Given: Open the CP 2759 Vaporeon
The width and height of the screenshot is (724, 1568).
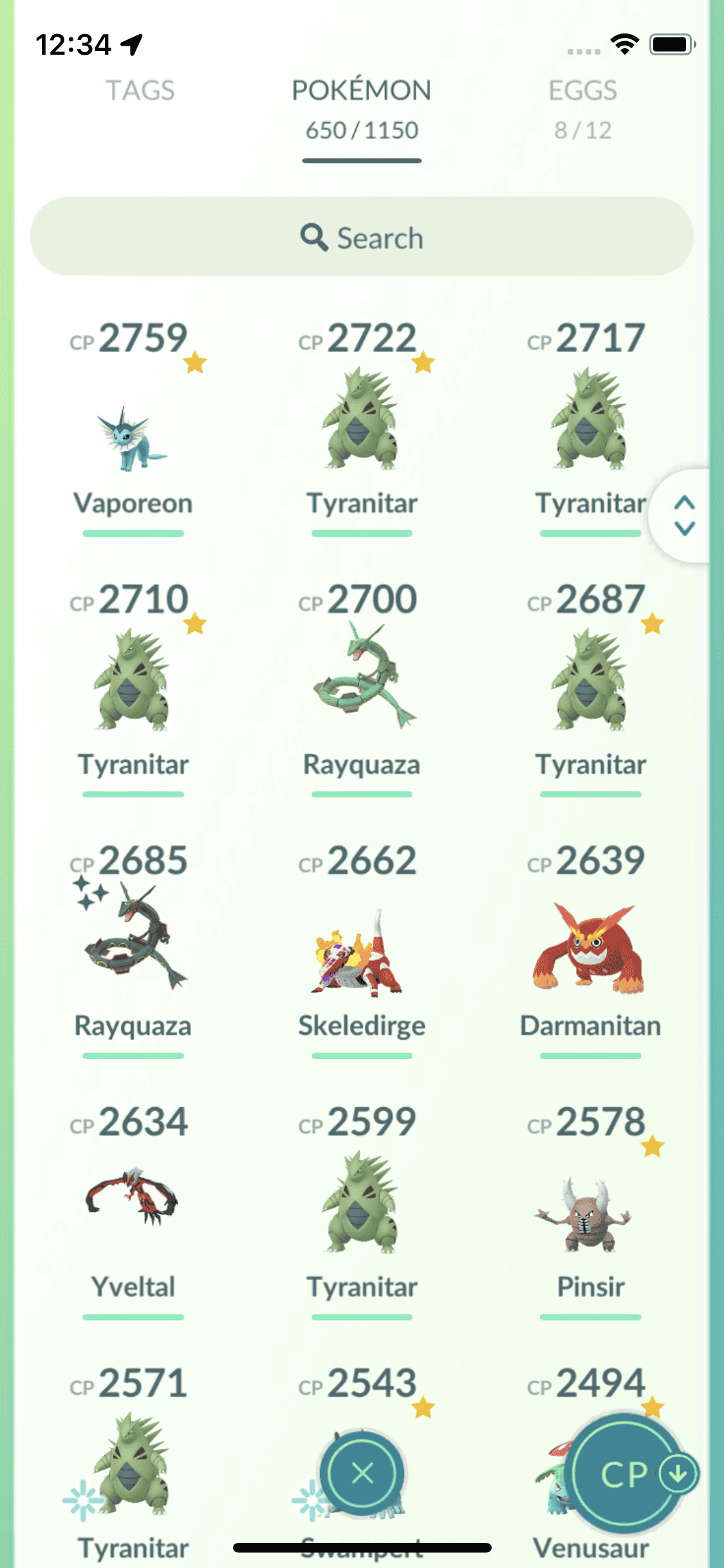Looking at the screenshot, I should tap(133, 438).
